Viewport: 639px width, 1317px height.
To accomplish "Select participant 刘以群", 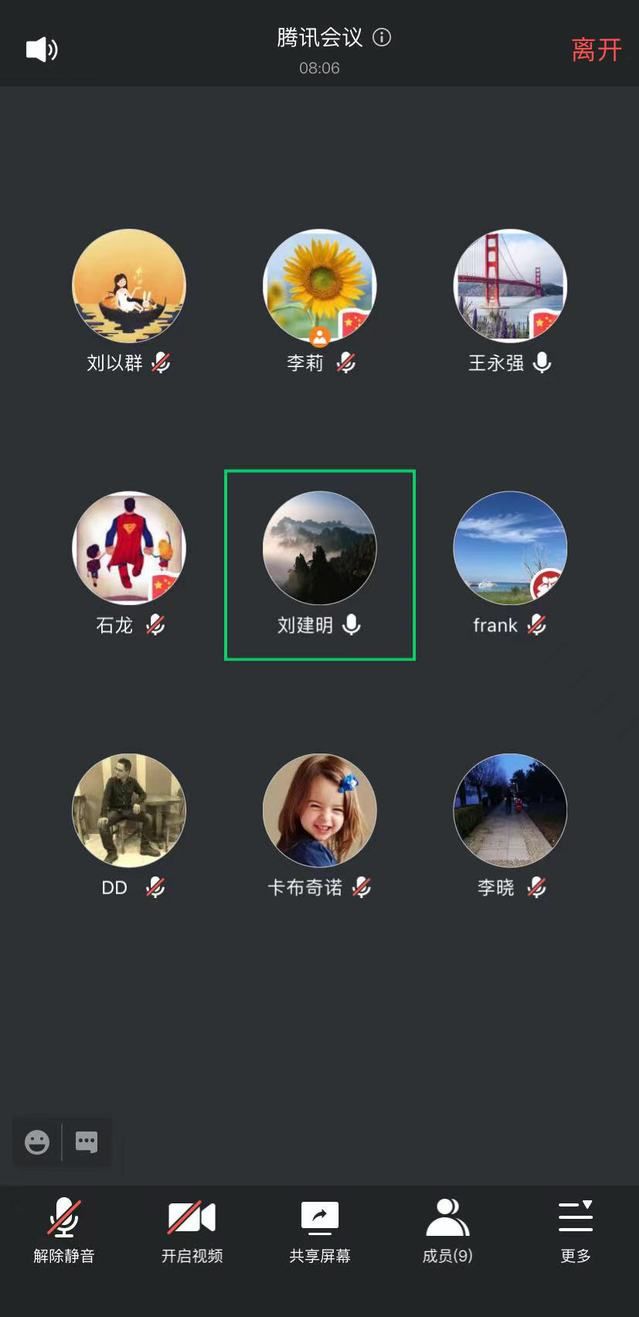I will 129,286.
